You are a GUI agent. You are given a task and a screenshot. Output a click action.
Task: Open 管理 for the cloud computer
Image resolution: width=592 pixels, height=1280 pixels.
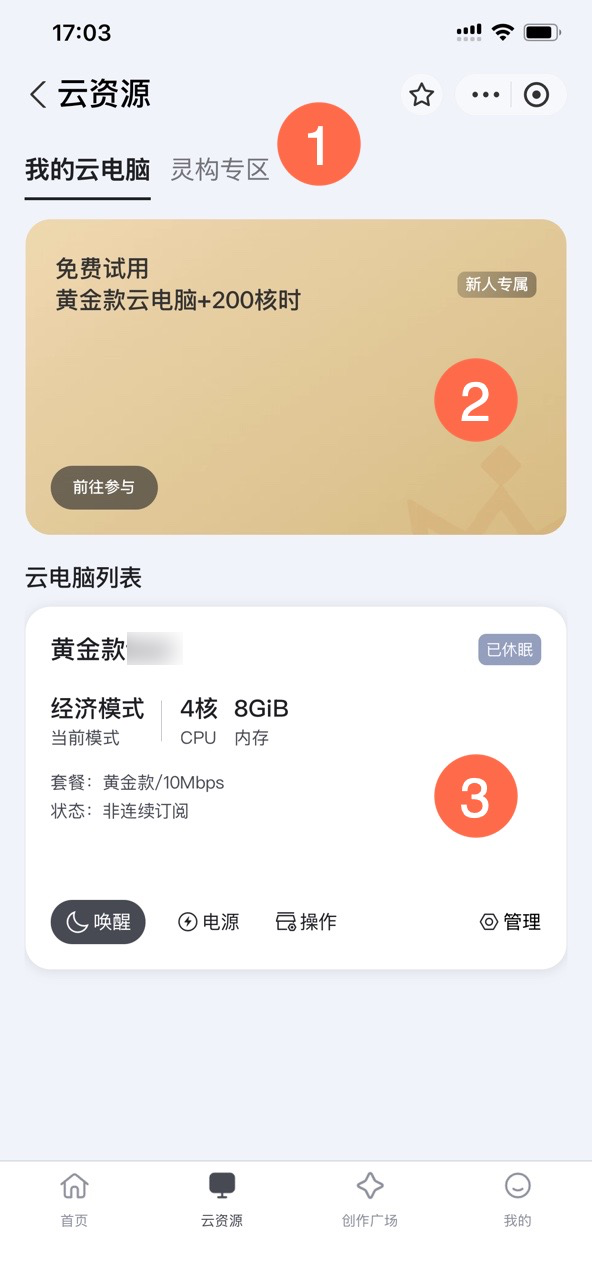pos(510,922)
